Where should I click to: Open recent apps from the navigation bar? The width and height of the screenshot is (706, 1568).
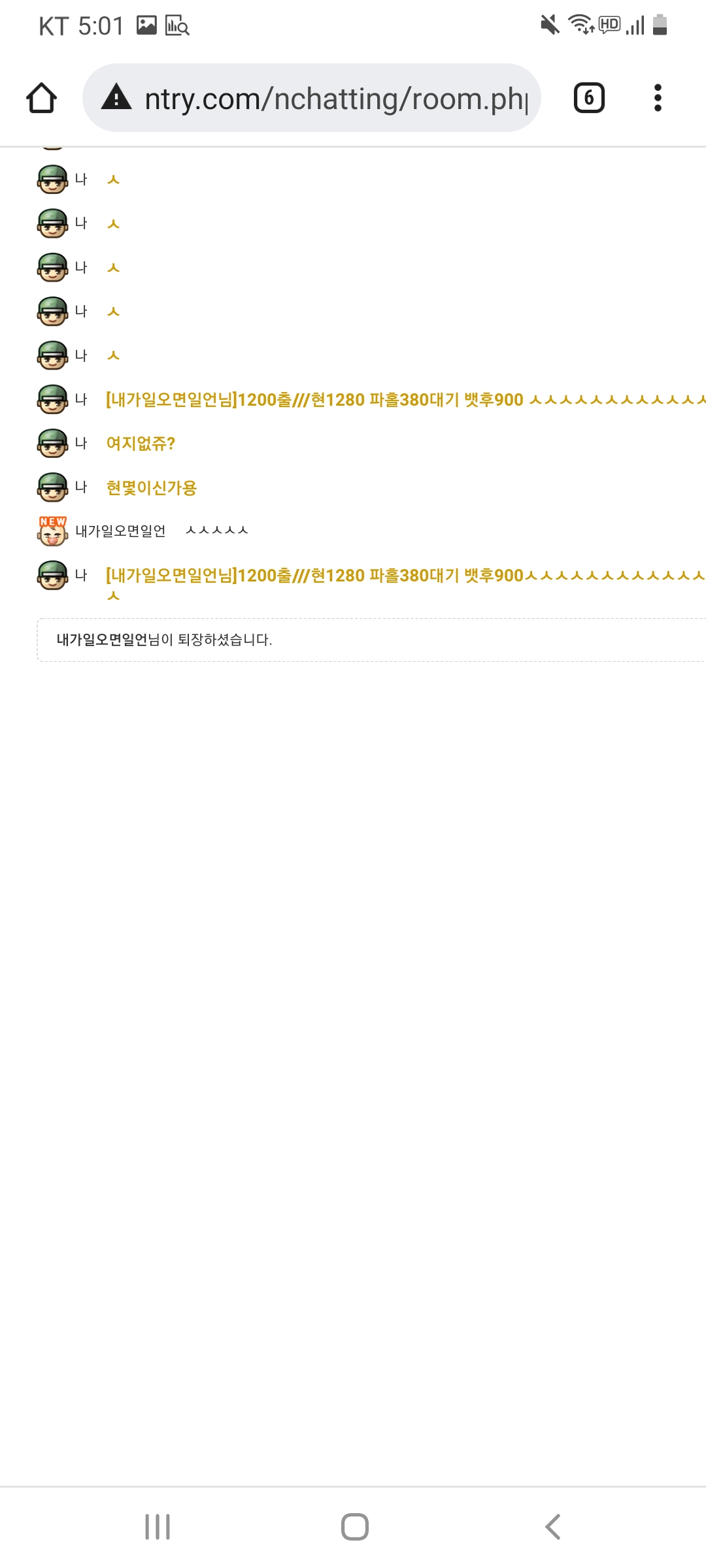coord(158,1527)
